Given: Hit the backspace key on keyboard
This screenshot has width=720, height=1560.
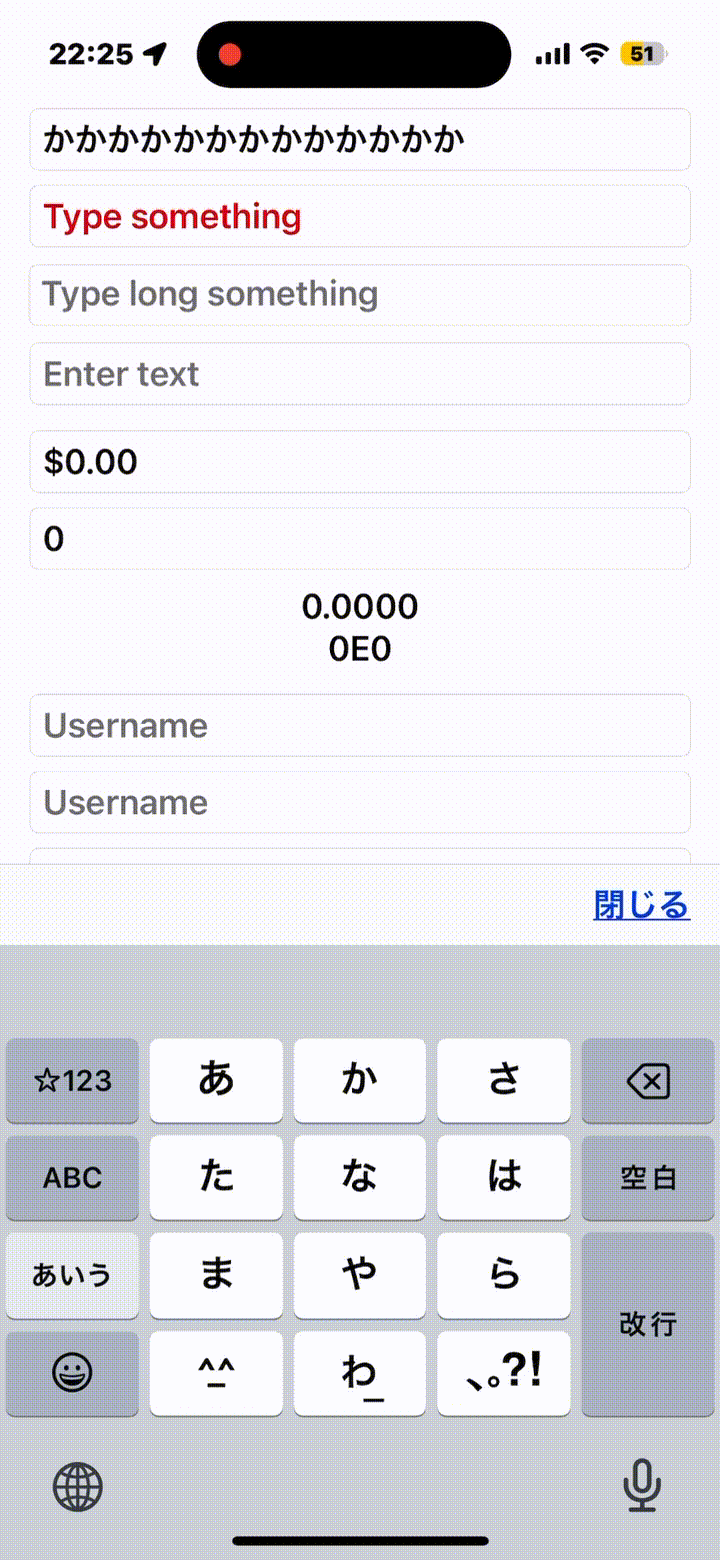Looking at the screenshot, I should point(647,1080).
